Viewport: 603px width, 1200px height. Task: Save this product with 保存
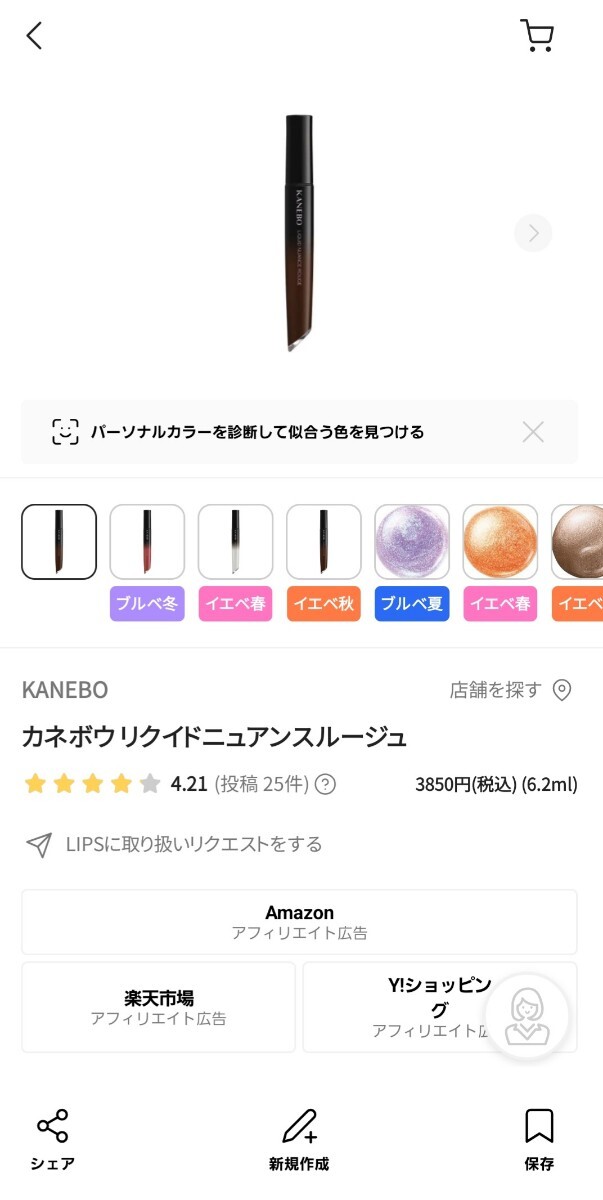(539, 1138)
